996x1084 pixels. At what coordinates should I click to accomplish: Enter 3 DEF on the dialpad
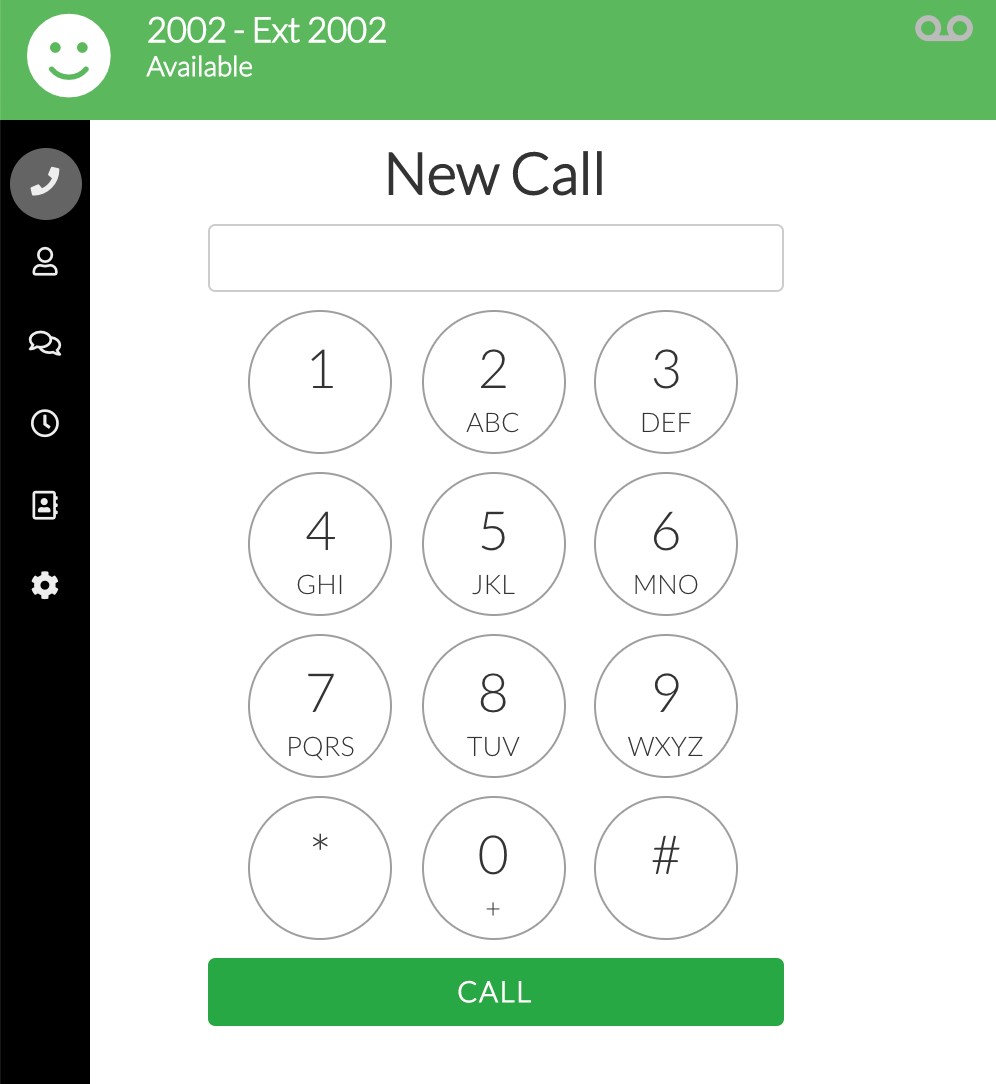point(666,382)
